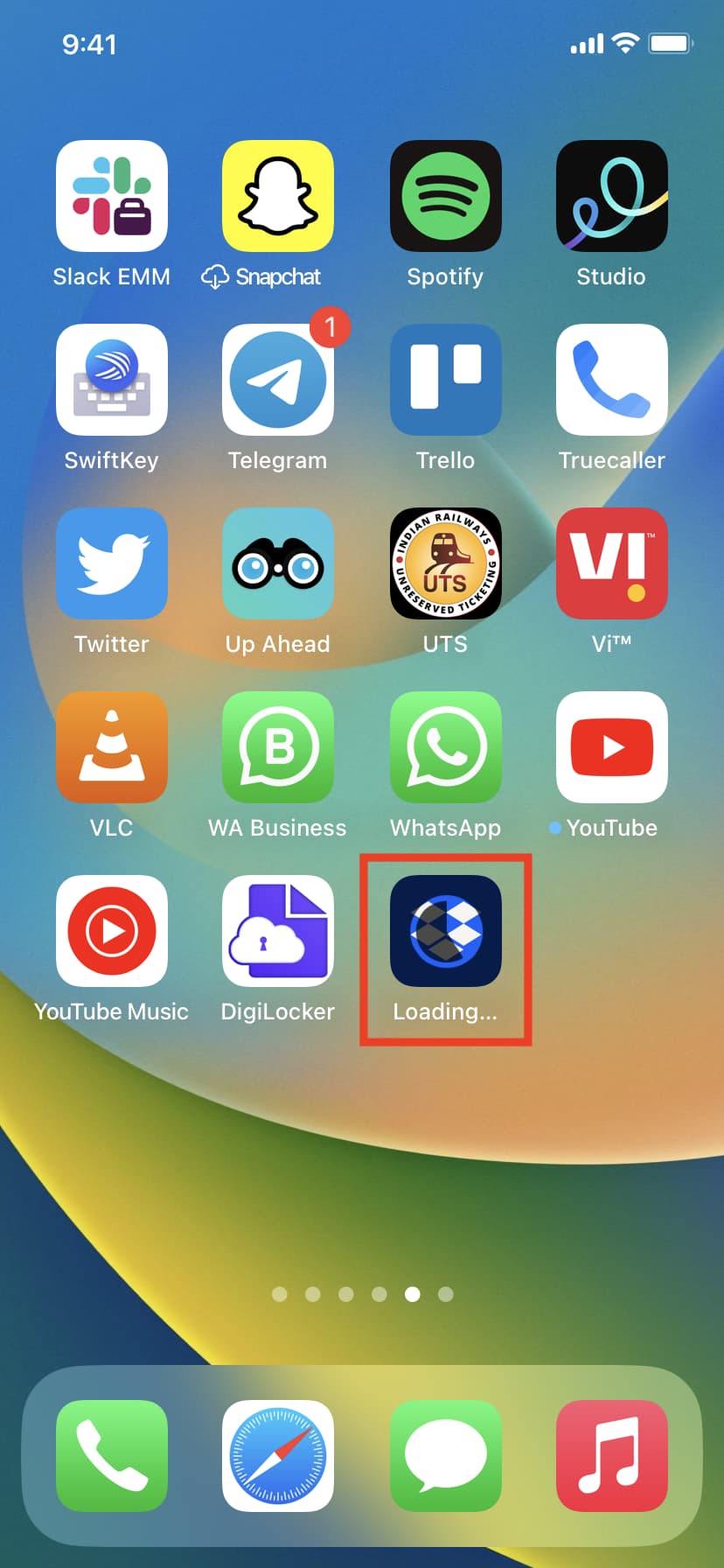The image size is (724, 1568).
Task: Open the Vi app
Action: (x=611, y=563)
